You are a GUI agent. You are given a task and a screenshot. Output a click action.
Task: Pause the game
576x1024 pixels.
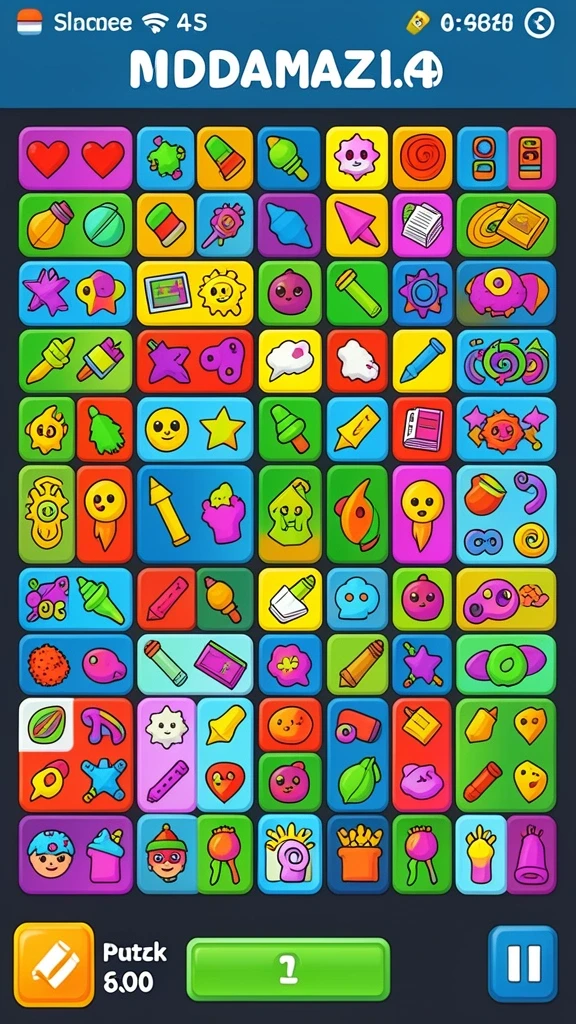(x=523, y=963)
